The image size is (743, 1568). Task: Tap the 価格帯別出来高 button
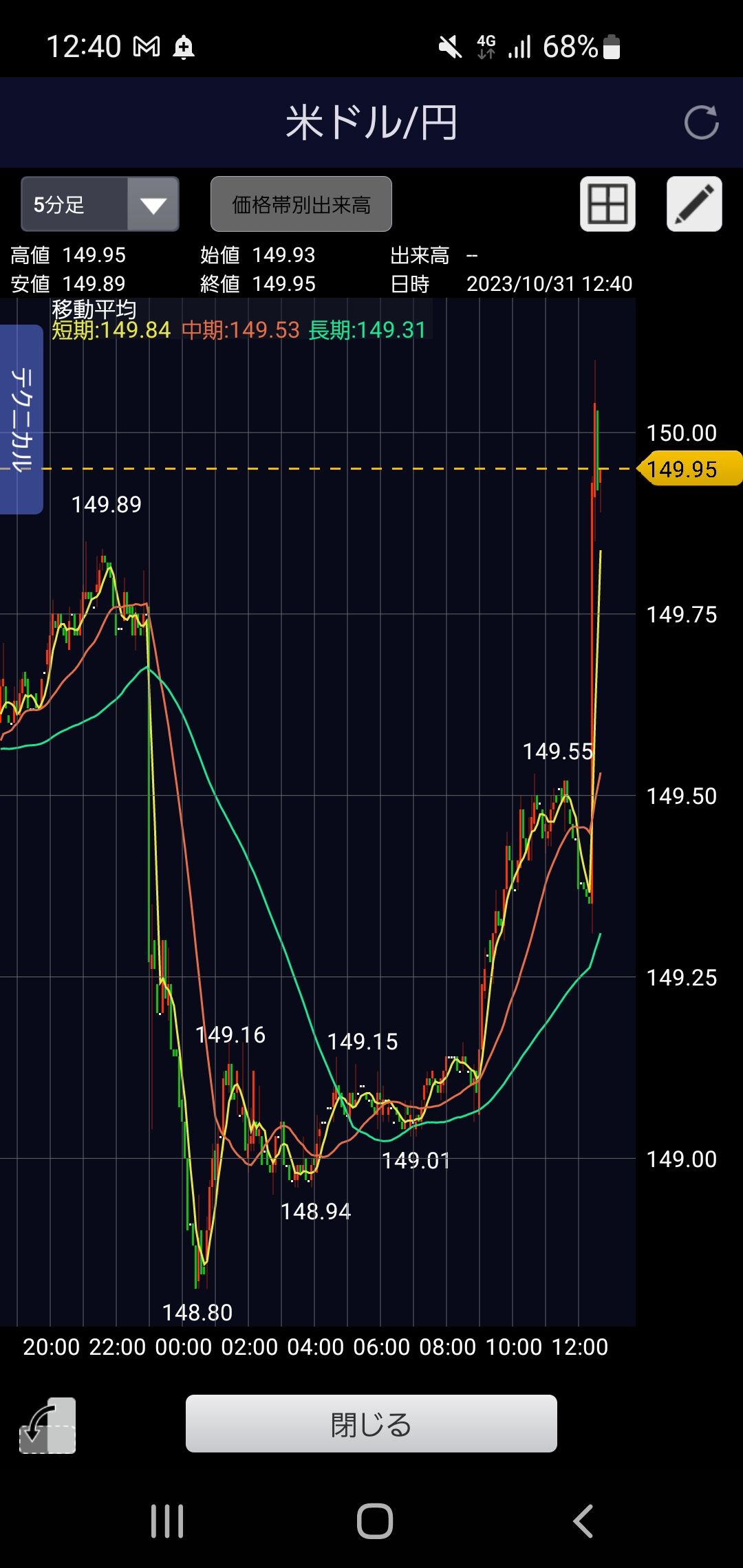click(x=301, y=204)
